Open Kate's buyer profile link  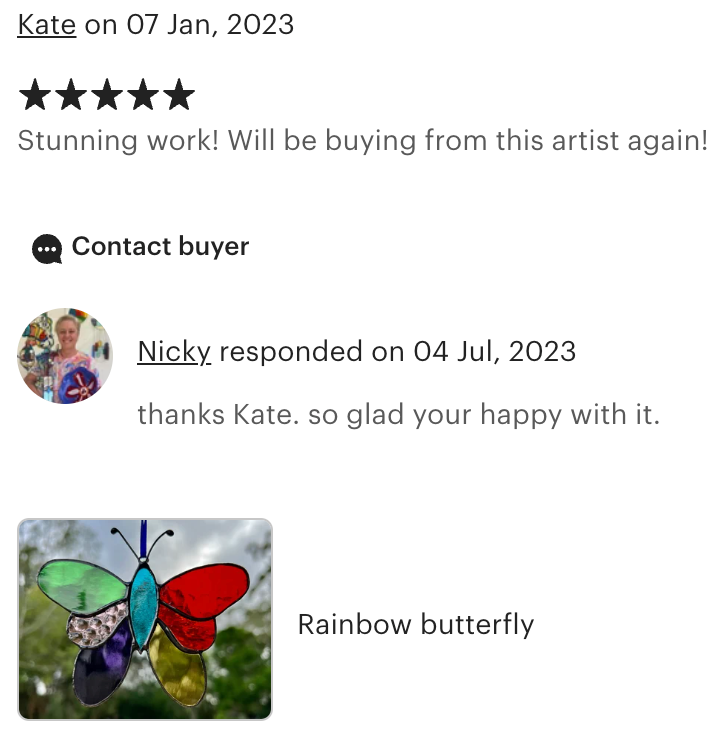[46, 24]
